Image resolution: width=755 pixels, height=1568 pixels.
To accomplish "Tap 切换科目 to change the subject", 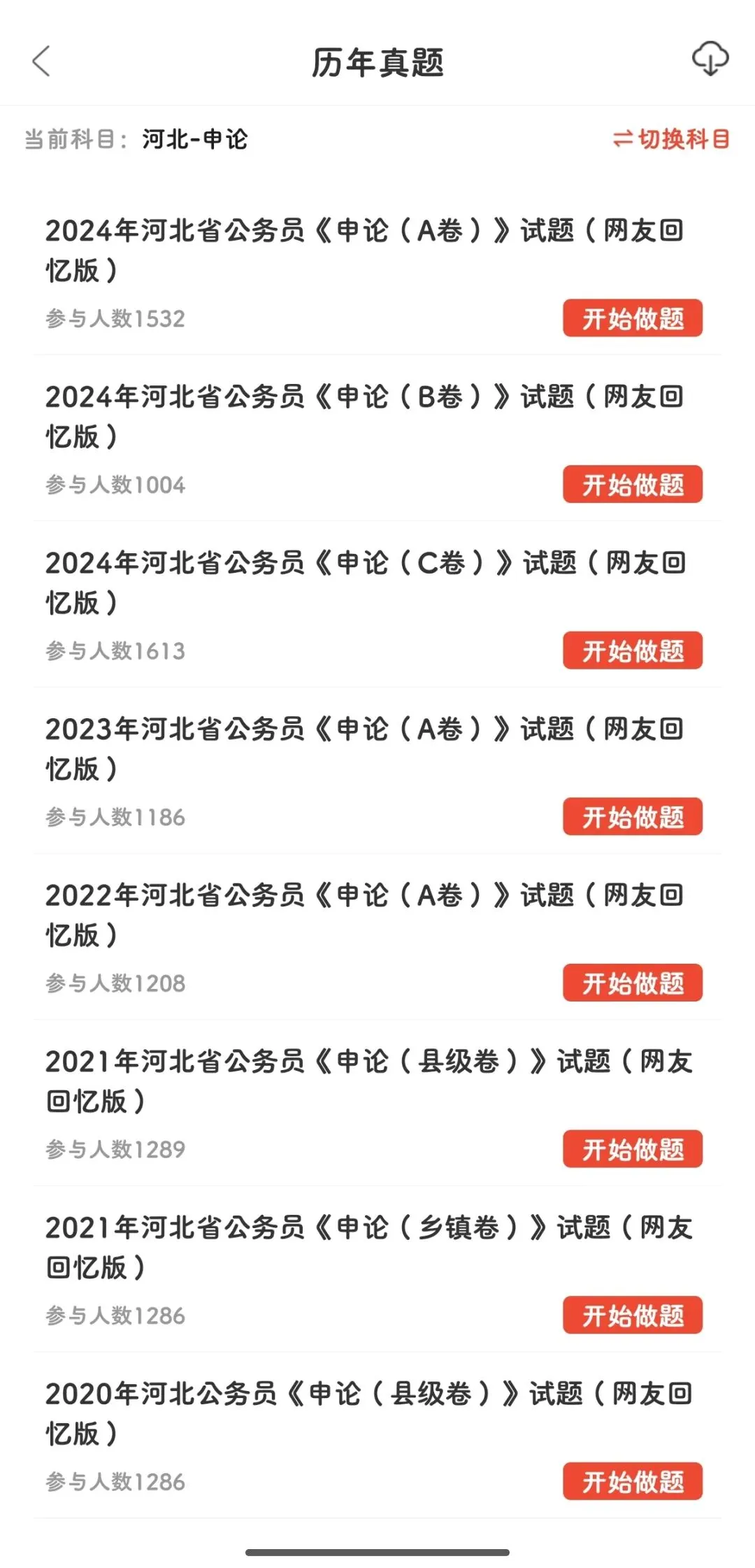I will [x=671, y=139].
